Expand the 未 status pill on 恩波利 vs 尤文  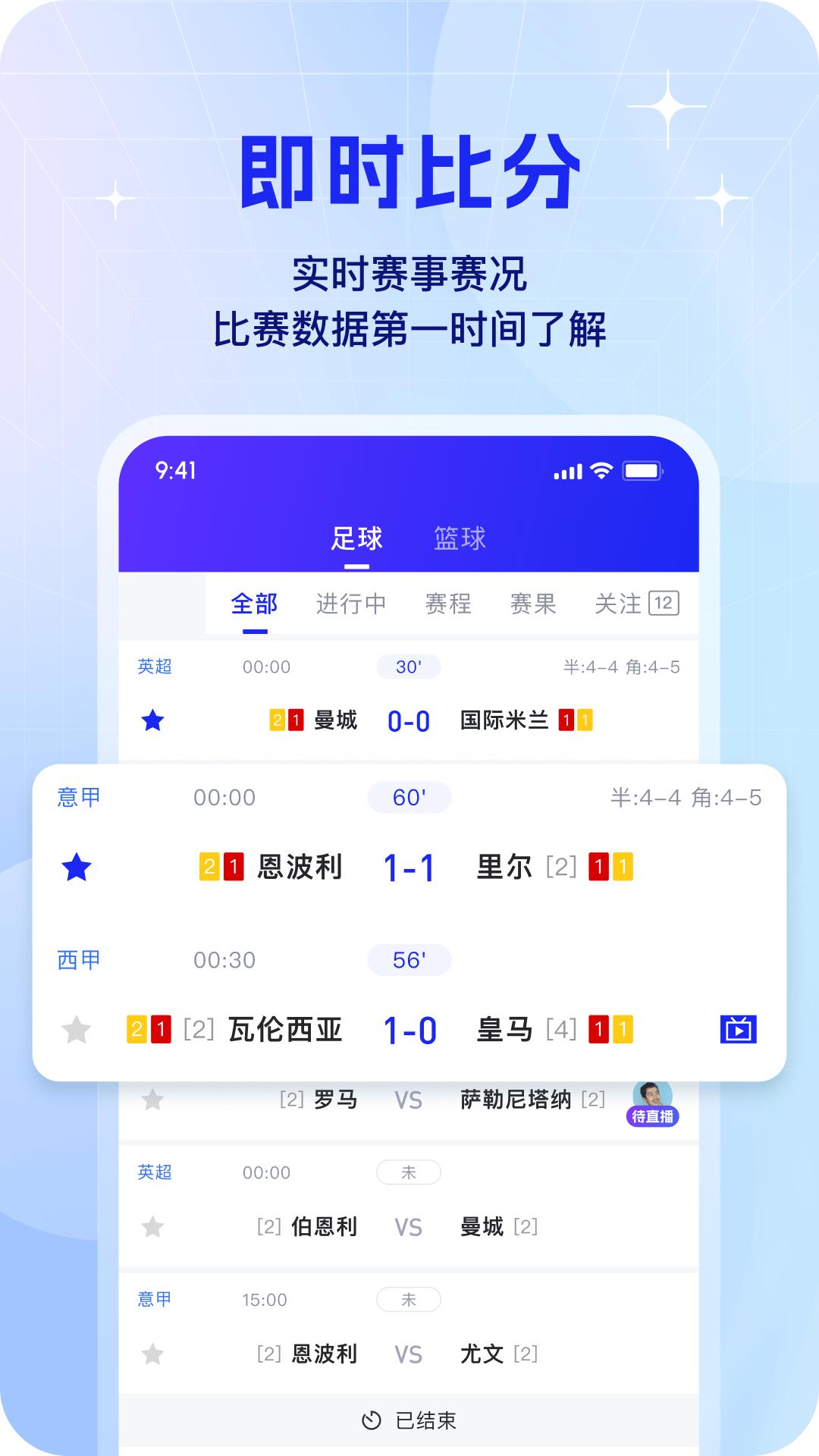[x=409, y=1300]
